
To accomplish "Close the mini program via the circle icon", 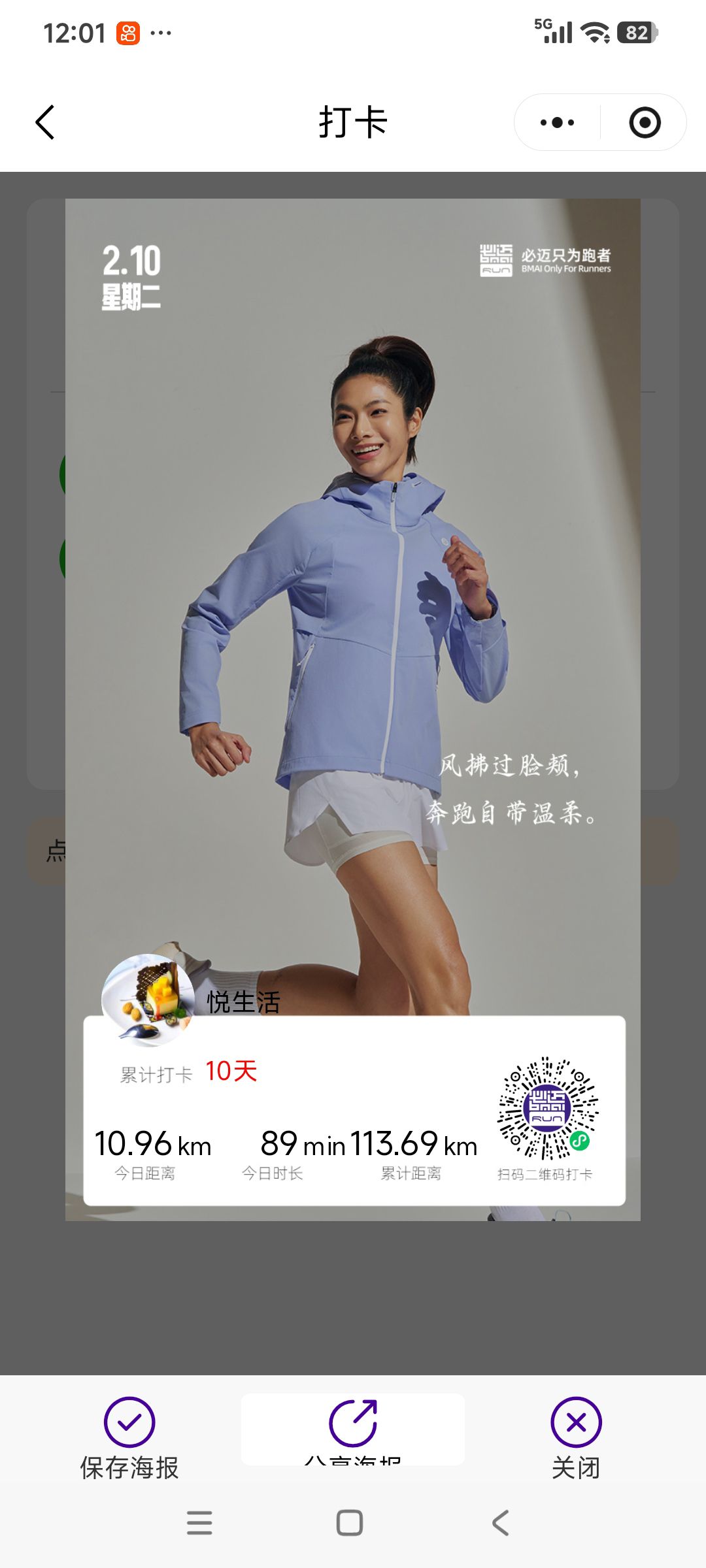I will pyautogui.click(x=645, y=122).
